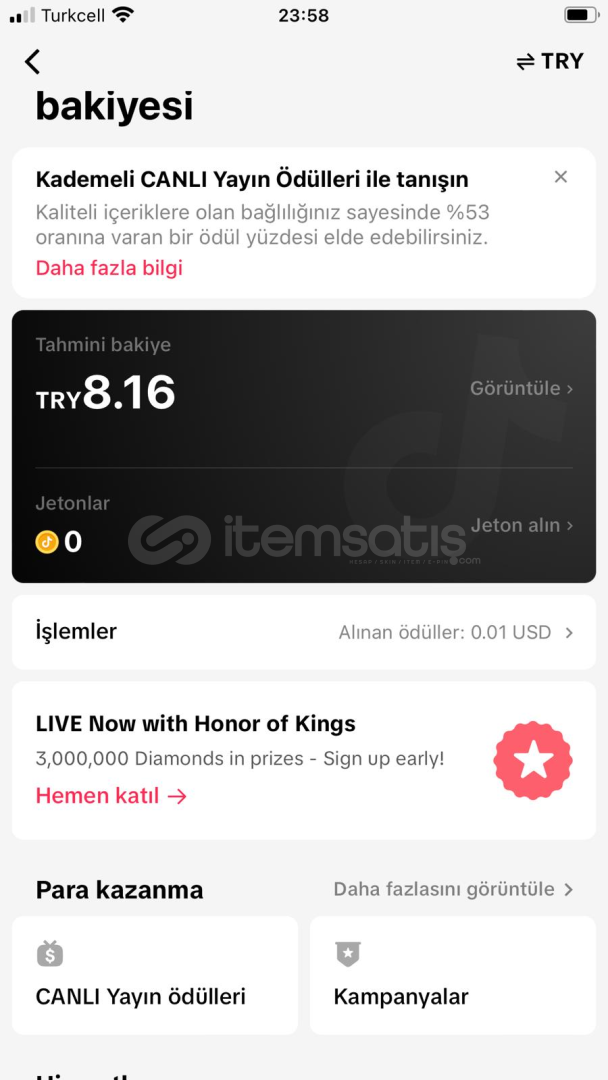Dismiss the Kademeli CANLI Yayın Ödülleri banner
The height and width of the screenshot is (1080, 608).
coord(561,177)
